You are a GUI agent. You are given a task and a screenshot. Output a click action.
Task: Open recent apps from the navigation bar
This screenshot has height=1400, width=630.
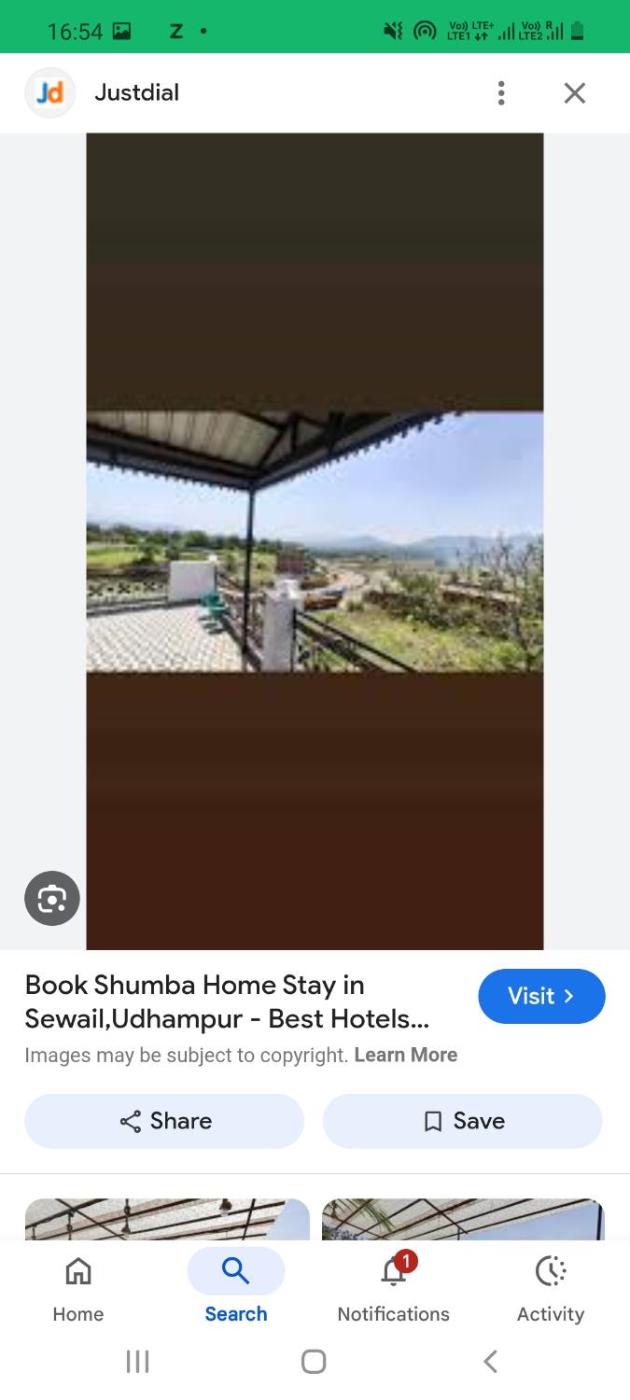coord(137,1361)
